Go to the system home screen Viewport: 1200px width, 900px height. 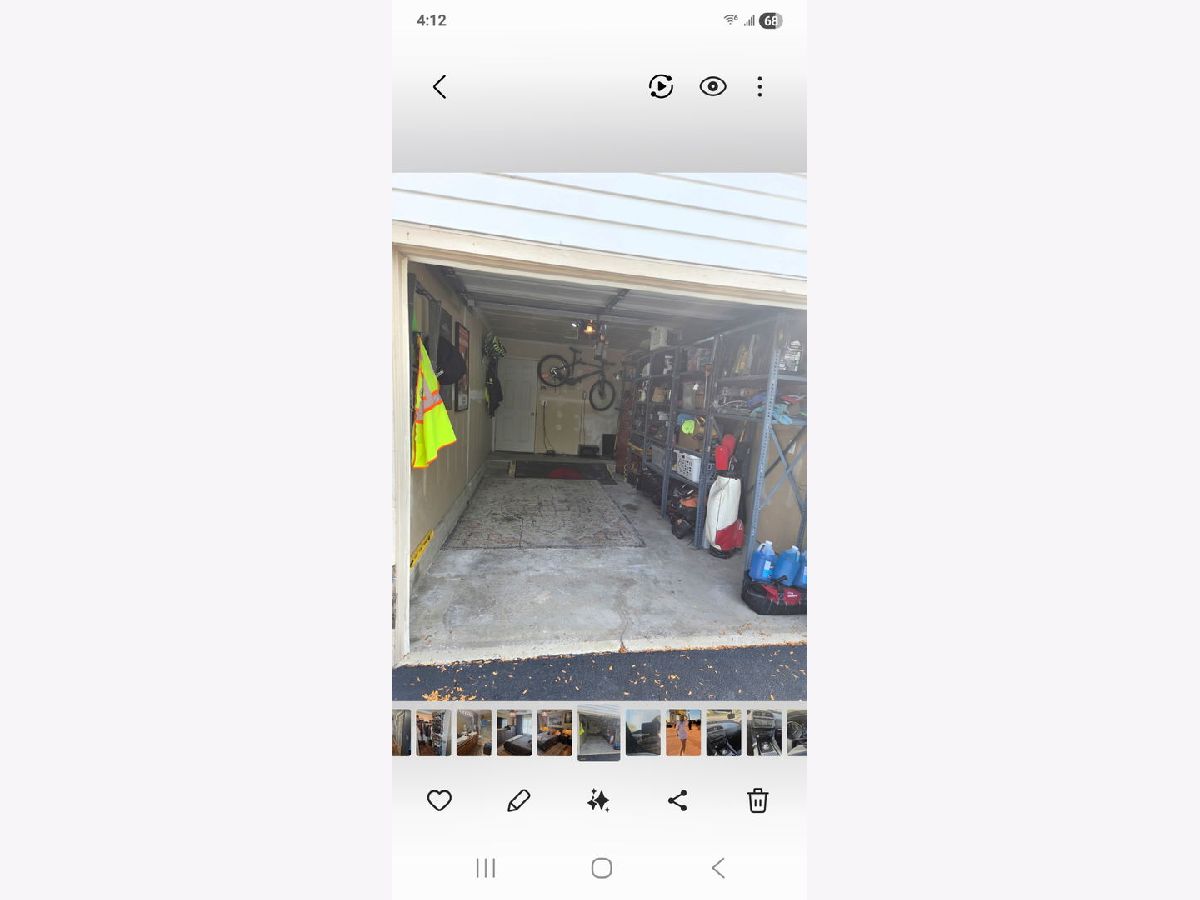point(601,868)
